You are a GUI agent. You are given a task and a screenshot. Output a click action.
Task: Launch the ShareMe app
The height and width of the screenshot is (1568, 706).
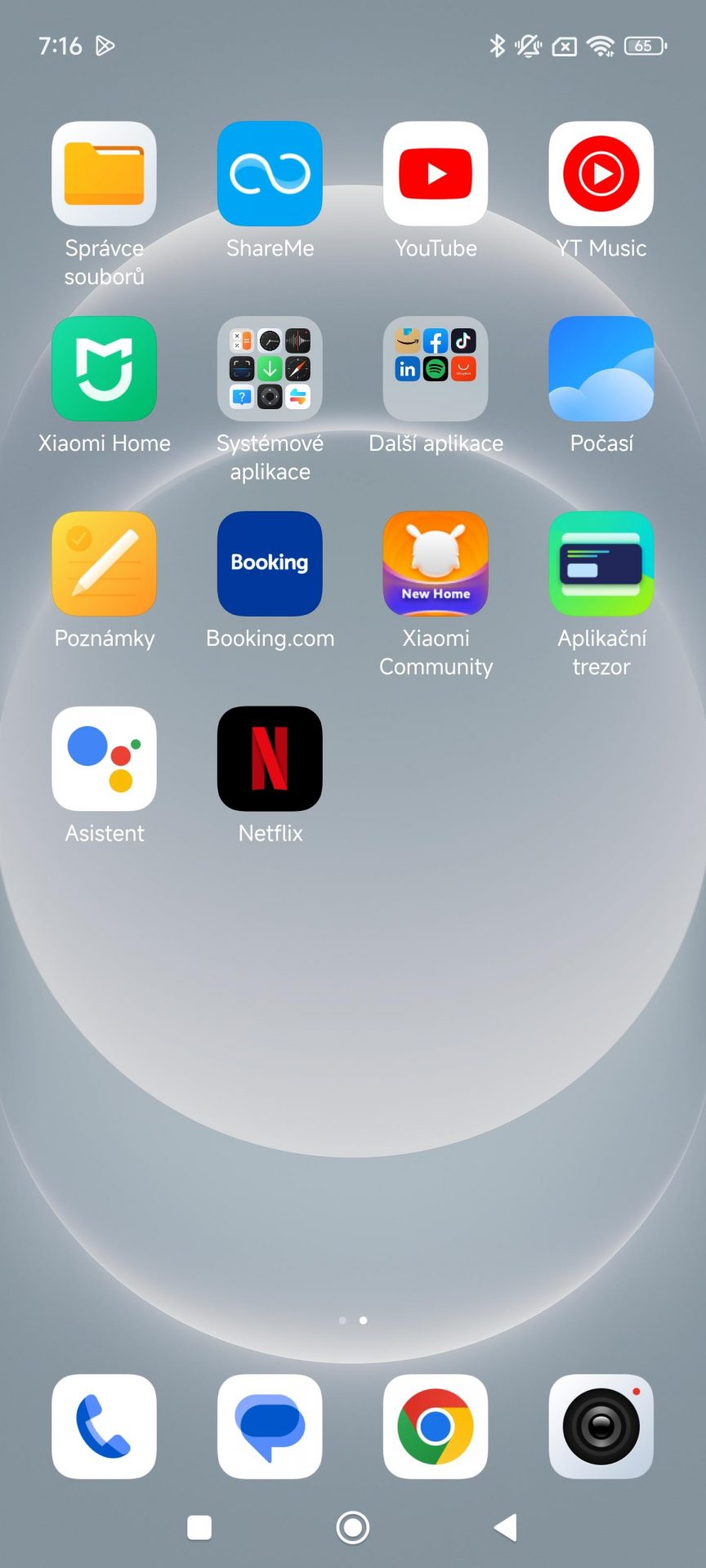pos(270,174)
